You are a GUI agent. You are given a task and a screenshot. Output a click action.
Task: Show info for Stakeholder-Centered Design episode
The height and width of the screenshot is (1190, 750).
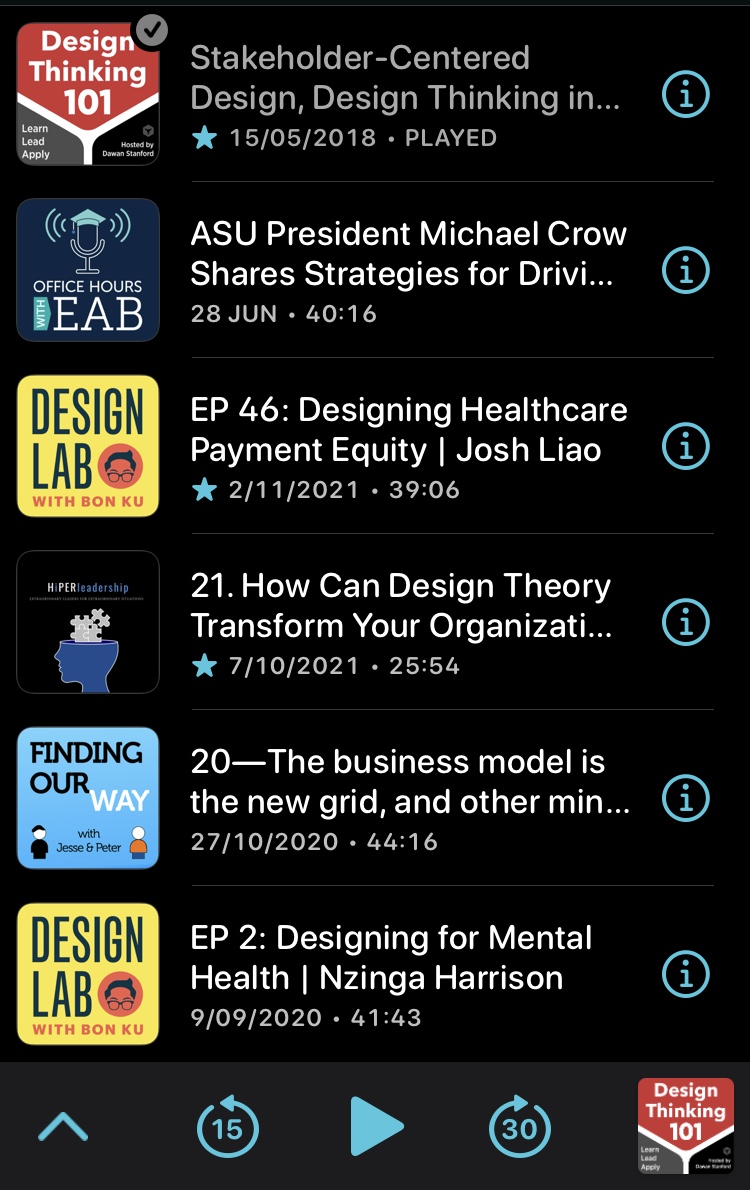[x=686, y=95]
